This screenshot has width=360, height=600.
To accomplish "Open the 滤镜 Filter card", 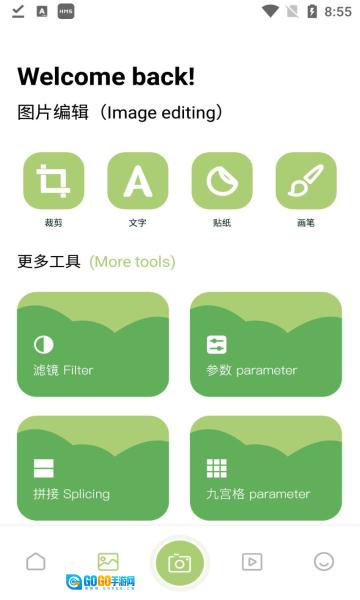I will coord(93,344).
